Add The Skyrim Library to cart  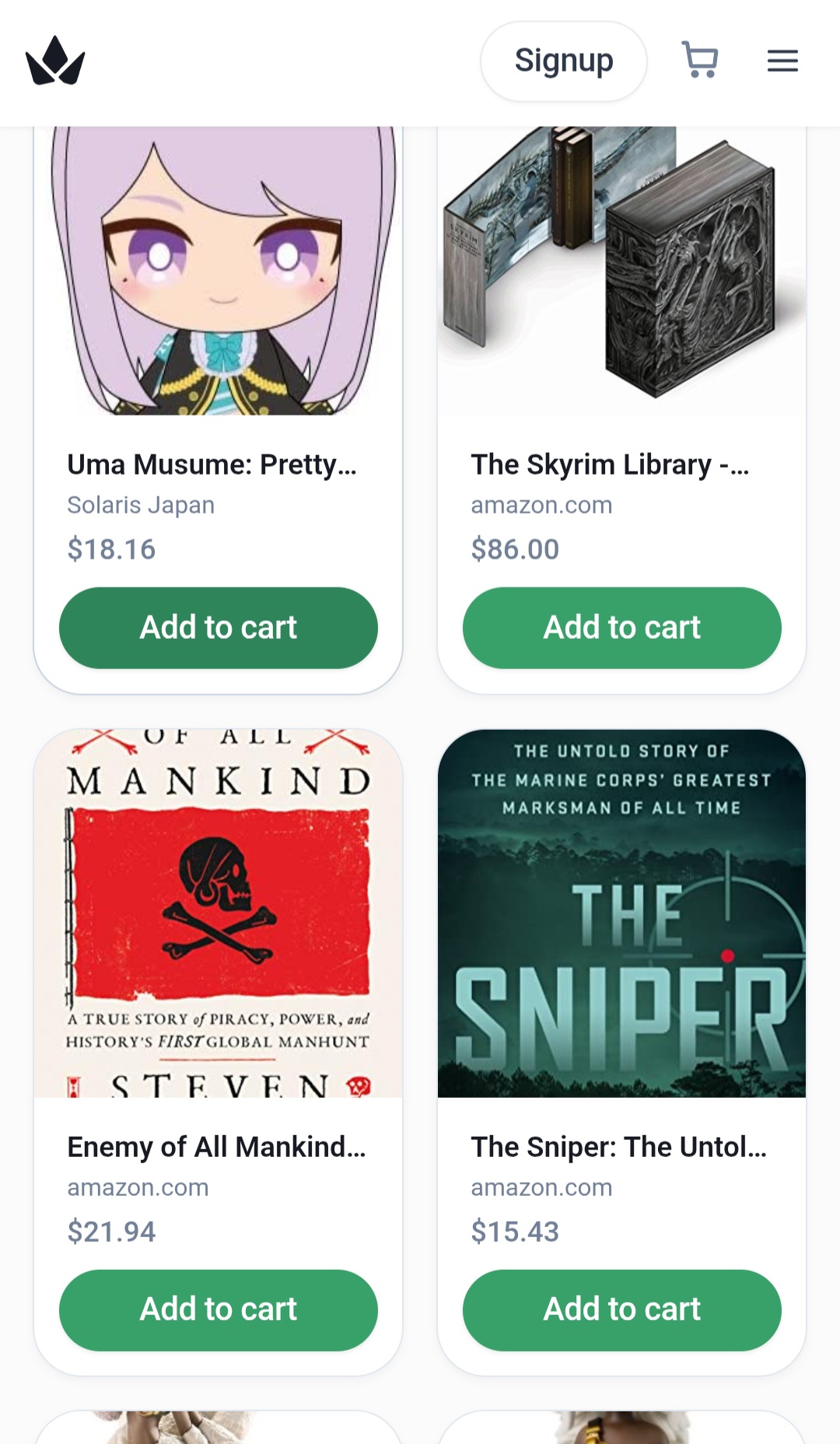pyautogui.click(x=622, y=628)
